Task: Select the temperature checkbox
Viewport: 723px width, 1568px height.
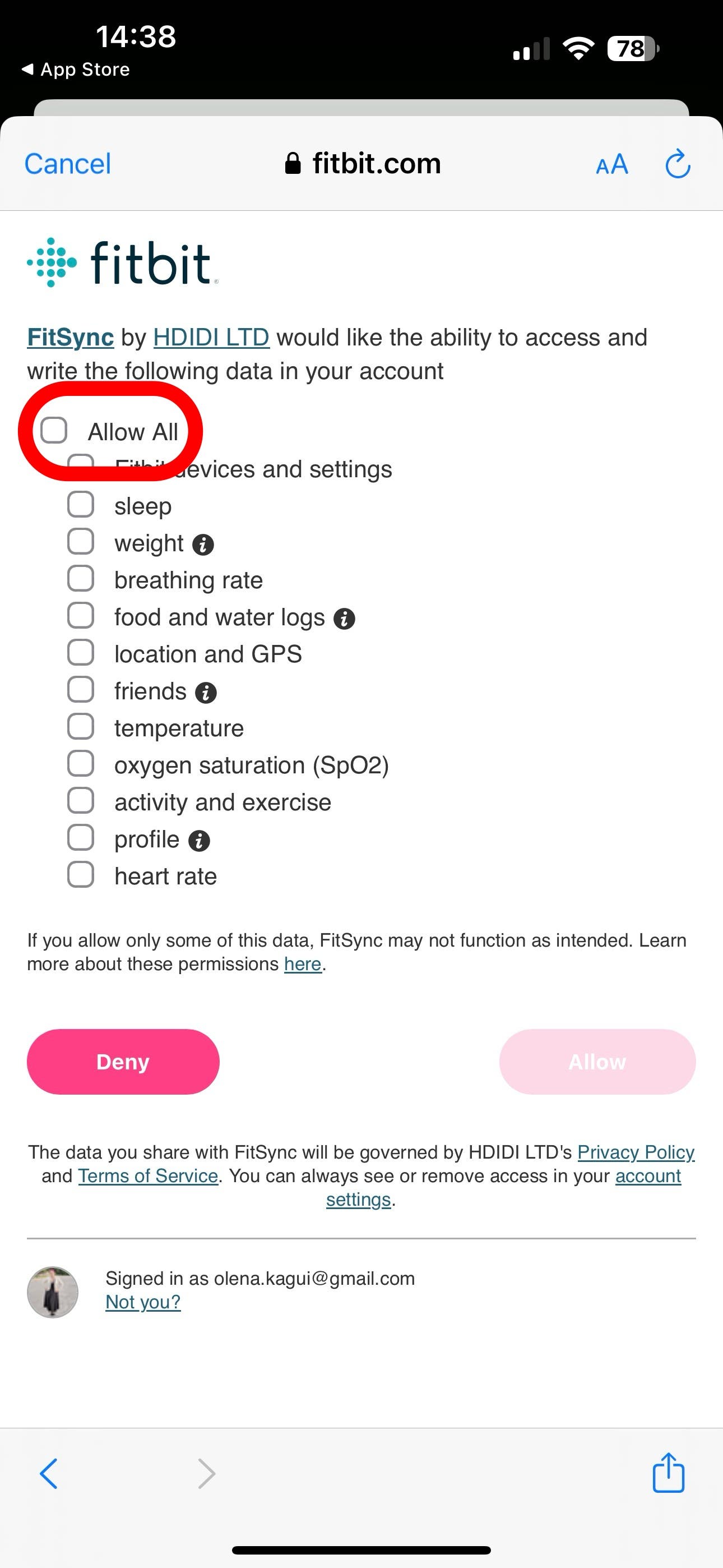Action: coord(80,726)
